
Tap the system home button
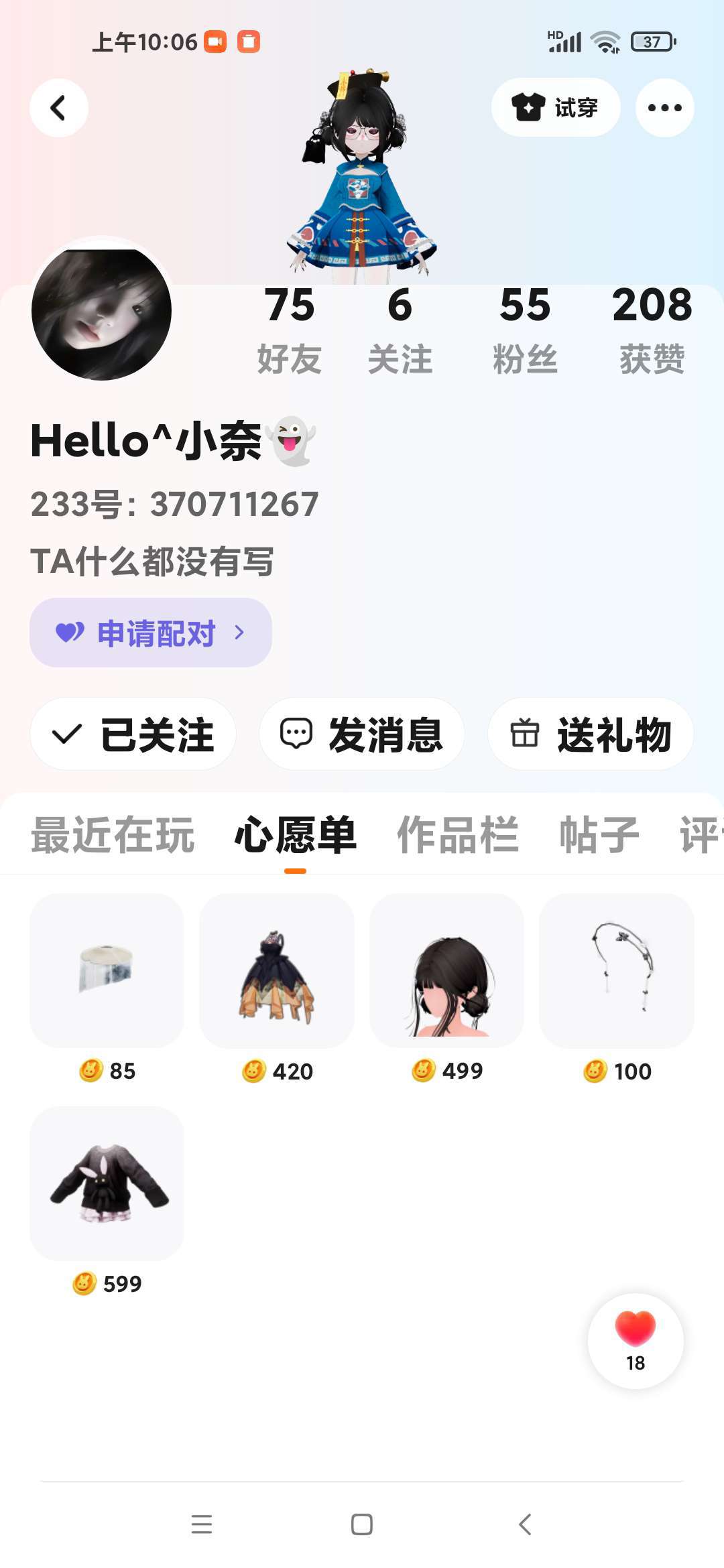pos(362,1524)
